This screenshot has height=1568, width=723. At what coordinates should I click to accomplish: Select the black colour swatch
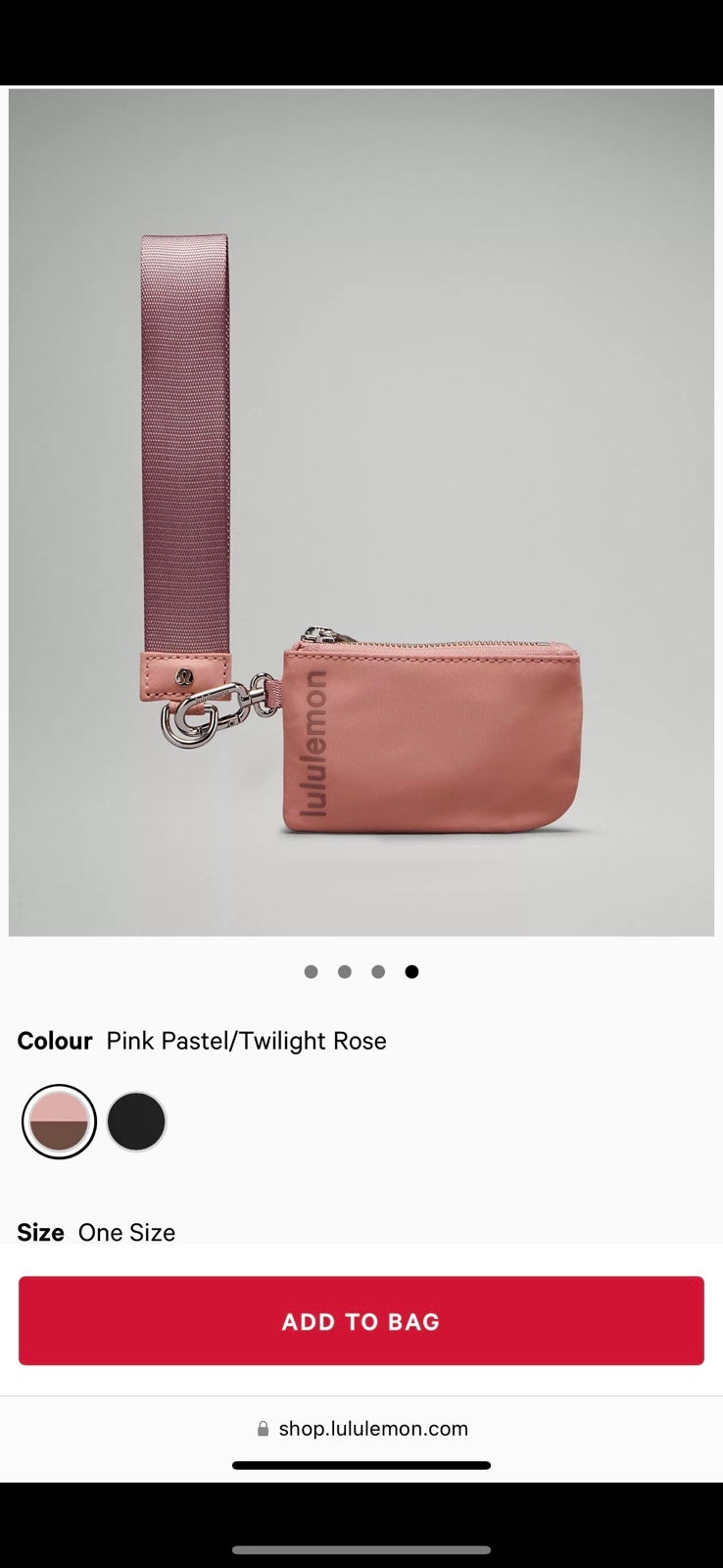[x=136, y=1121]
